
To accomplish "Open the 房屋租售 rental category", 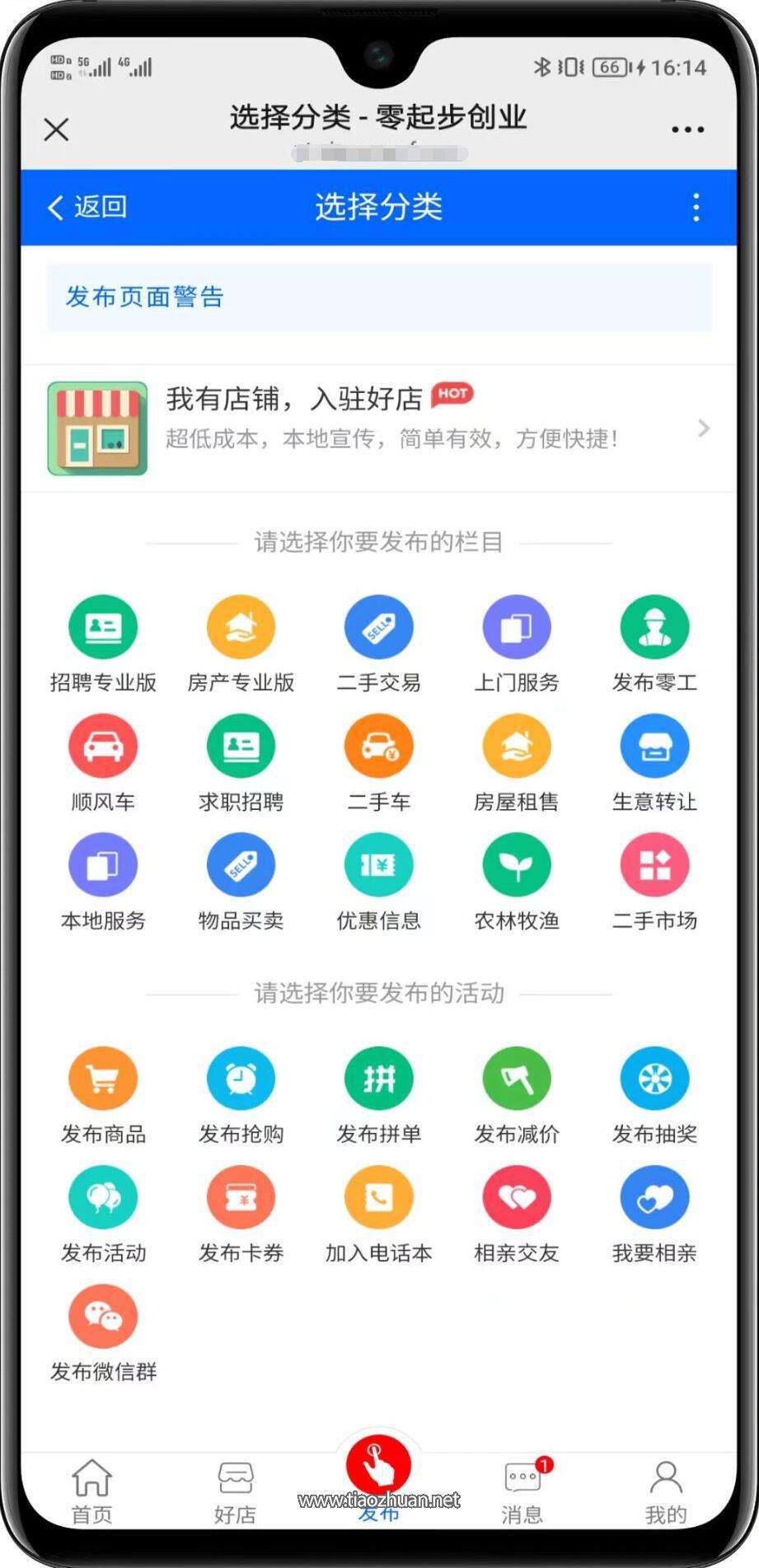I will coord(516,746).
